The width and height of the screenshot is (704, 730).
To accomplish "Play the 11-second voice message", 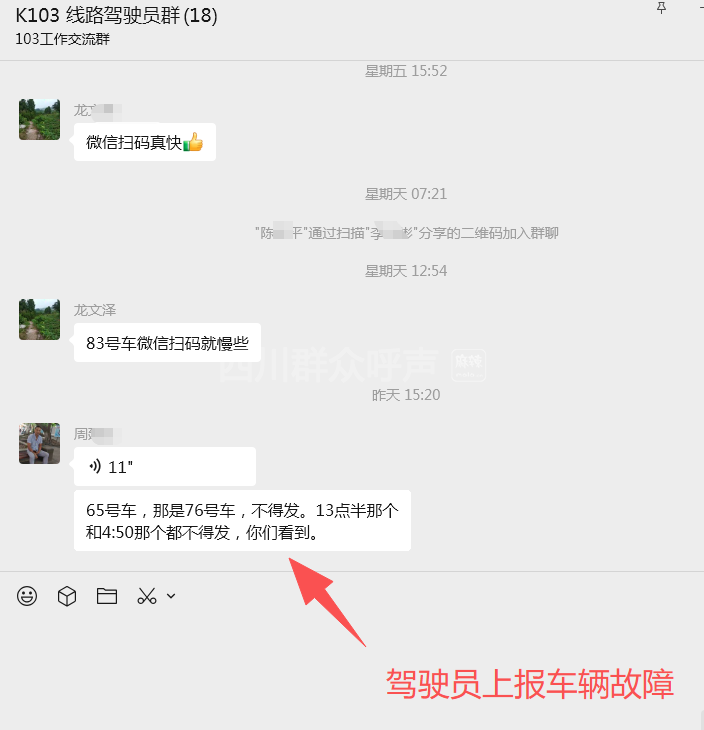I will click(164, 467).
